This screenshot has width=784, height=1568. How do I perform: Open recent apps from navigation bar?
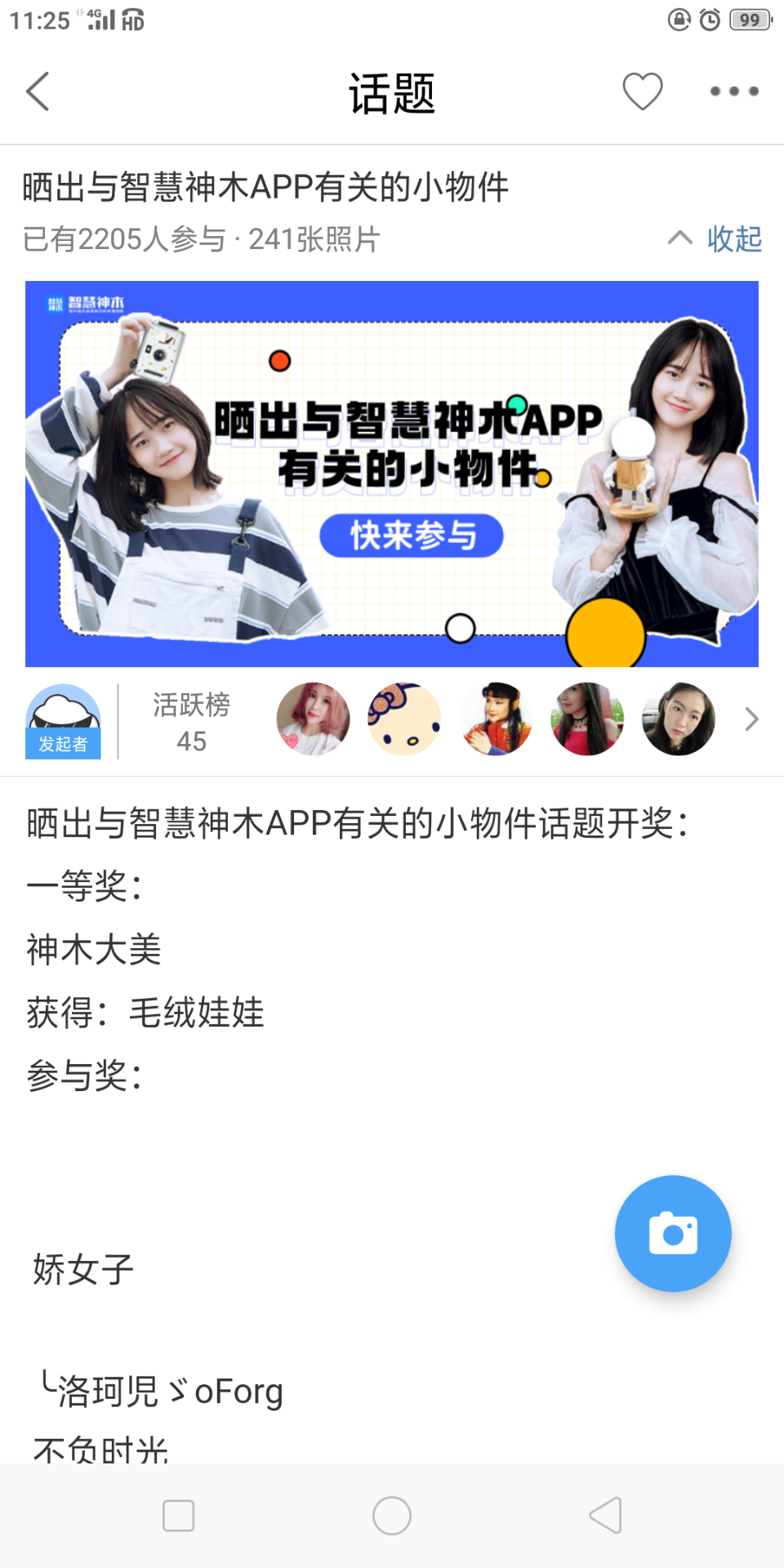pos(178,1516)
